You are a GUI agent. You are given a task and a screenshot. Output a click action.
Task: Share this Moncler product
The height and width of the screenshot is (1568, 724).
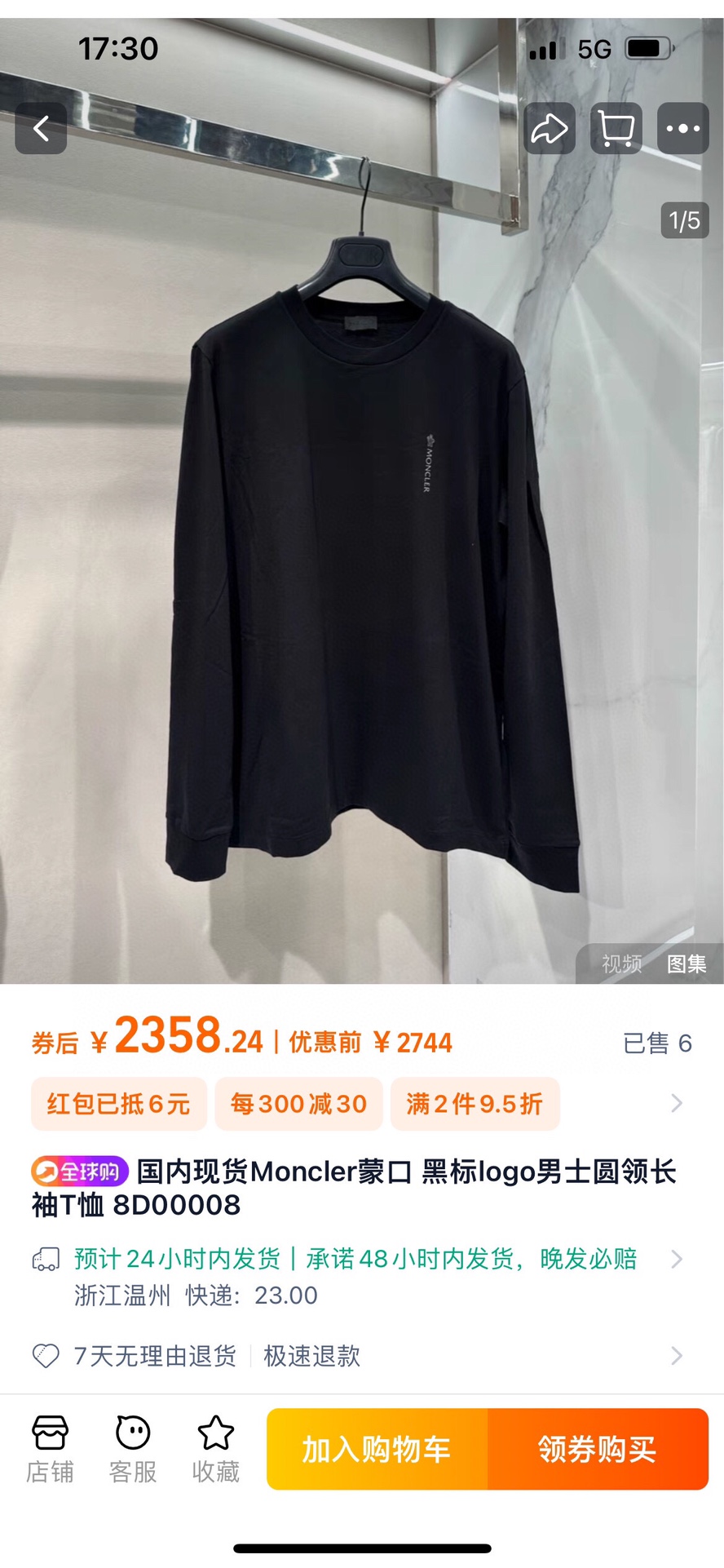tap(549, 128)
